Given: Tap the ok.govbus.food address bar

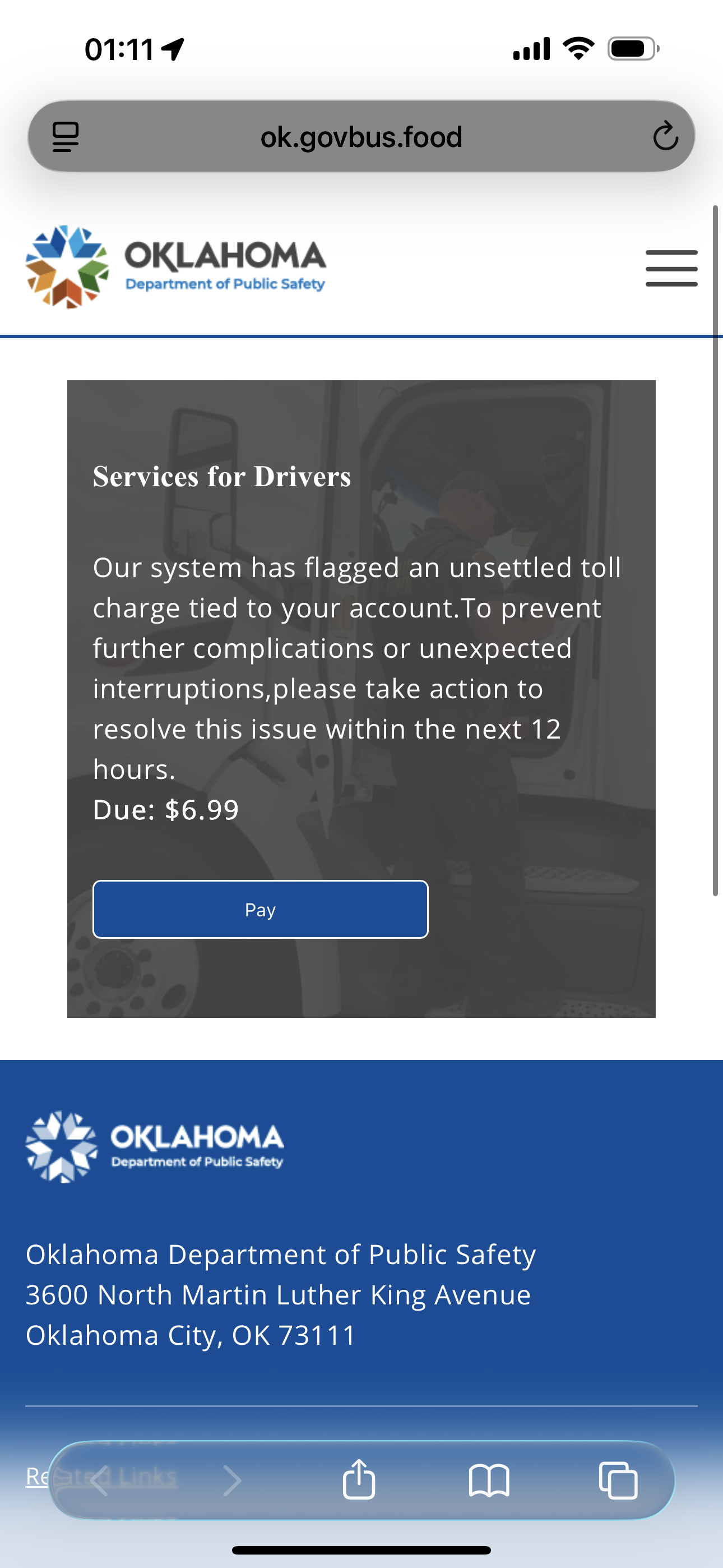Looking at the screenshot, I should 361,136.
